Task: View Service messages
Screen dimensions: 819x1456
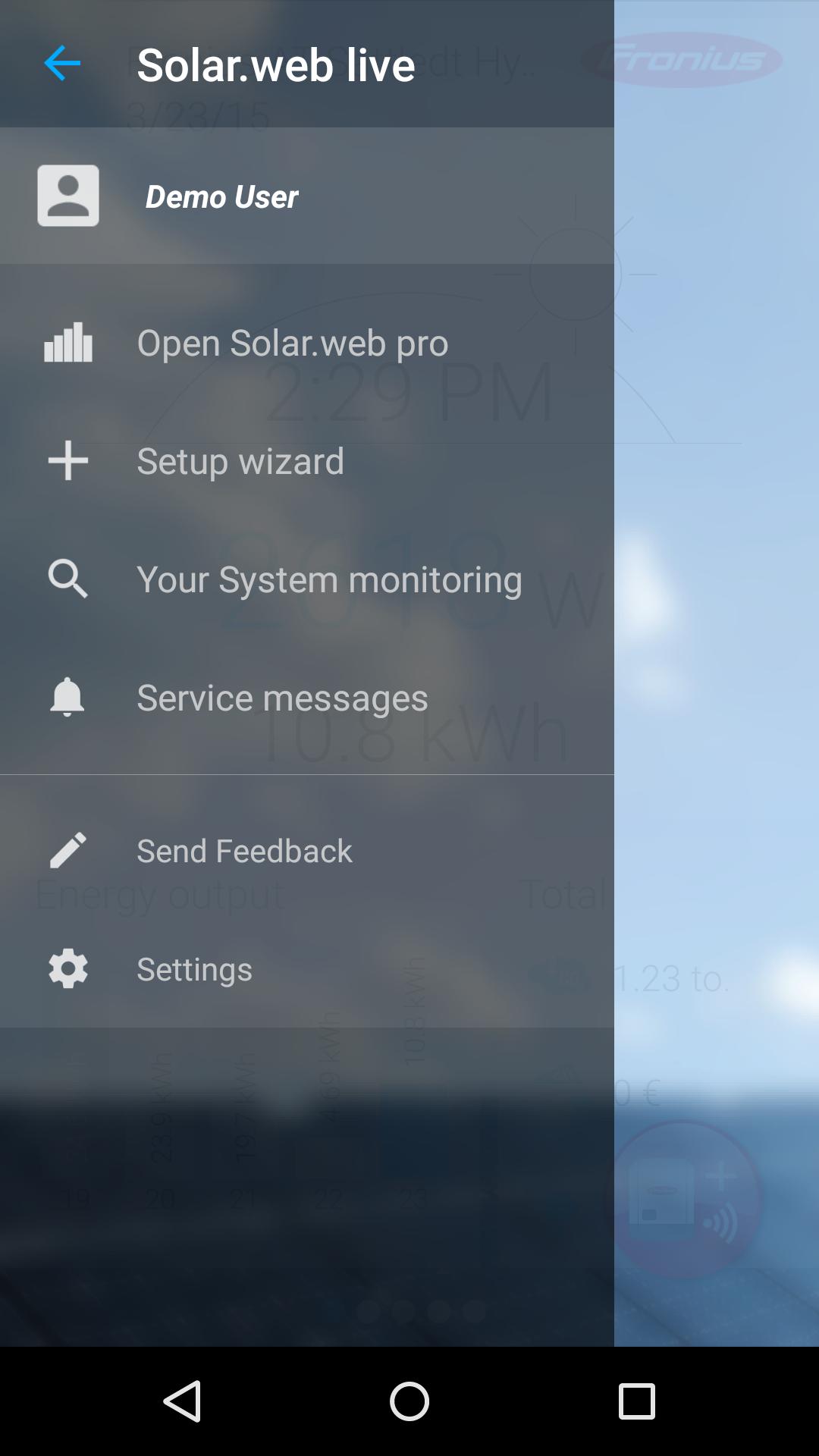Action: tap(282, 697)
